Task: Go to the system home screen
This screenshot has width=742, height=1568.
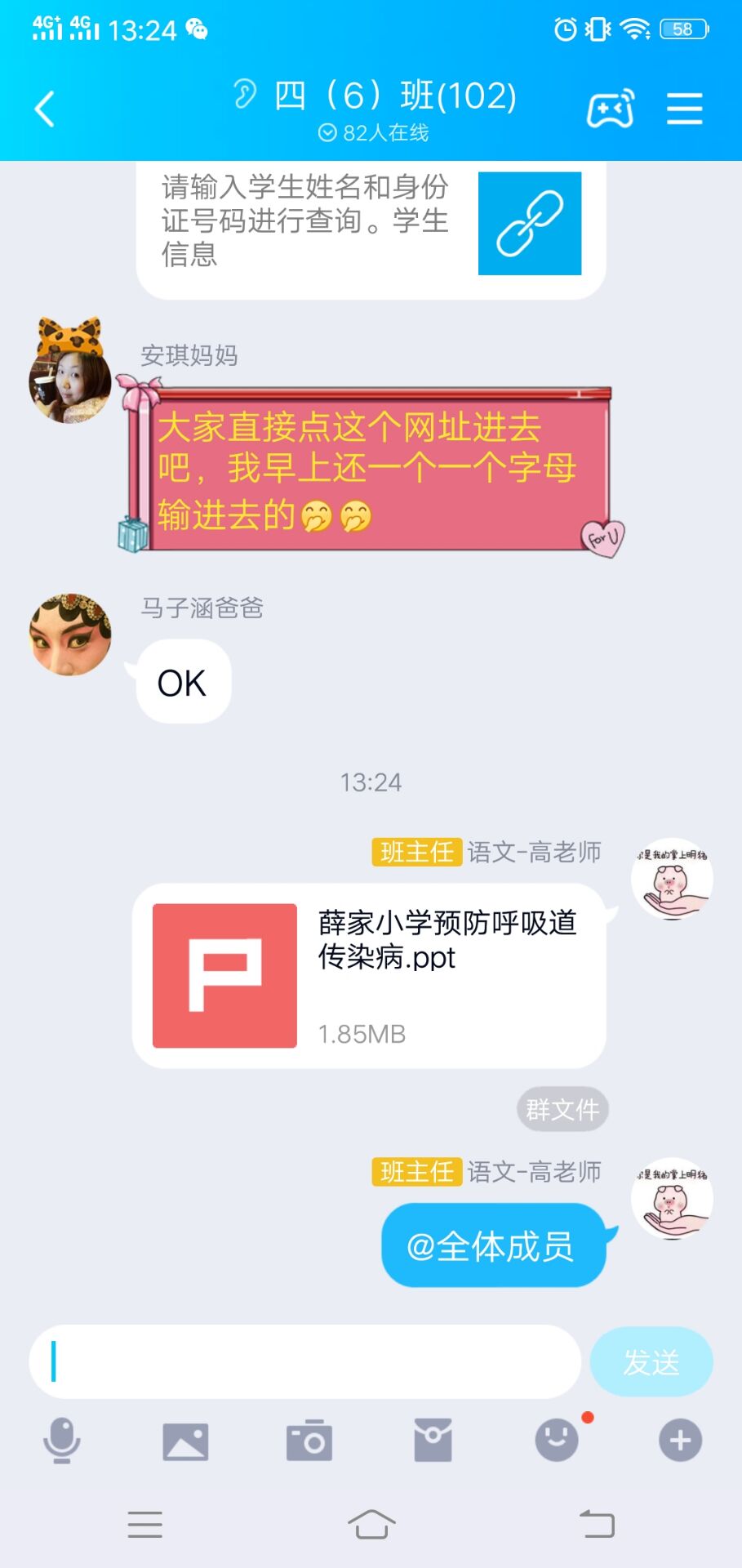Action: (371, 1524)
